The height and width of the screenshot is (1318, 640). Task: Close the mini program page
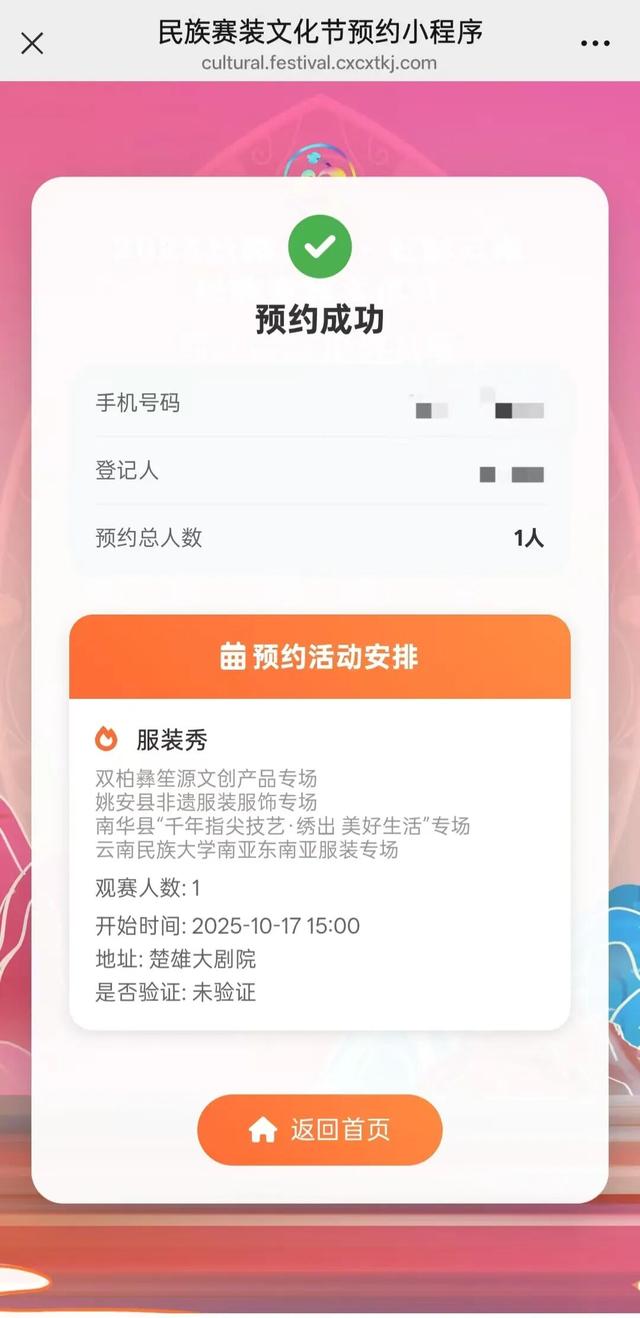(32, 43)
